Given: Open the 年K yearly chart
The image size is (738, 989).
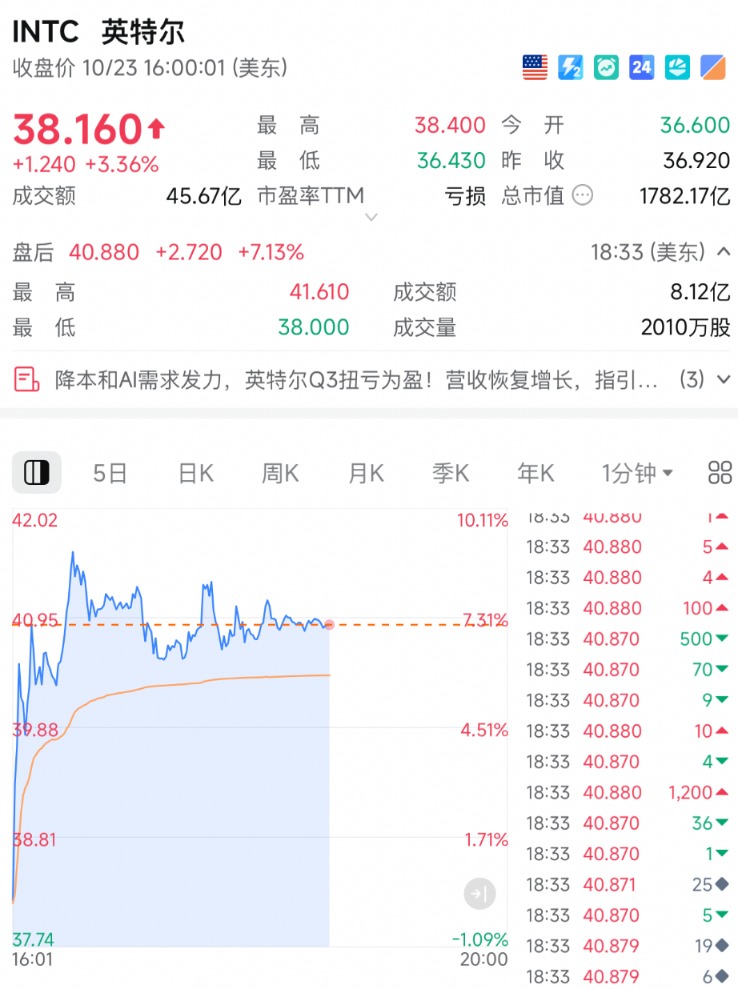Looking at the screenshot, I should (x=535, y=473).
